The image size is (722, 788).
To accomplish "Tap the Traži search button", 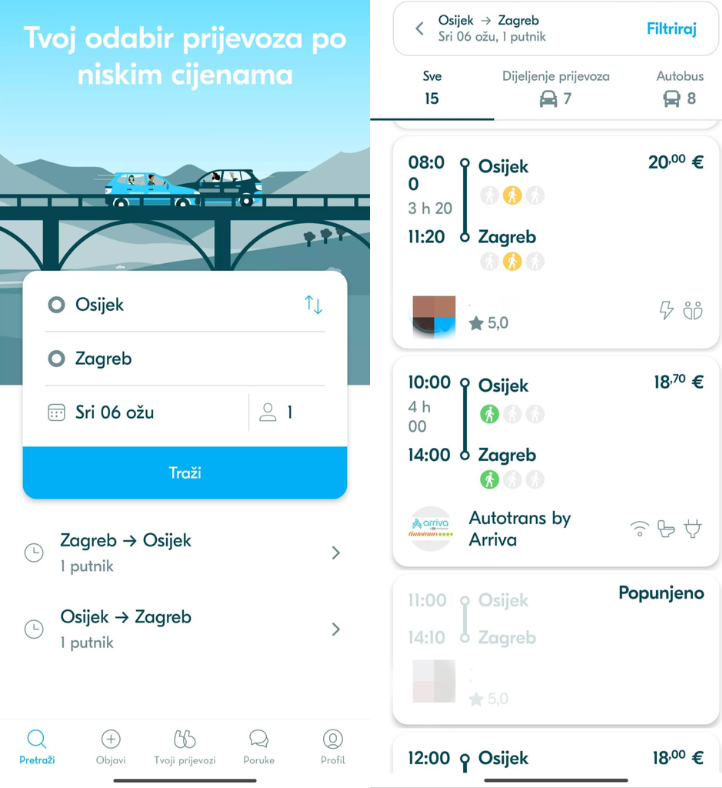I will click(185, 472).
